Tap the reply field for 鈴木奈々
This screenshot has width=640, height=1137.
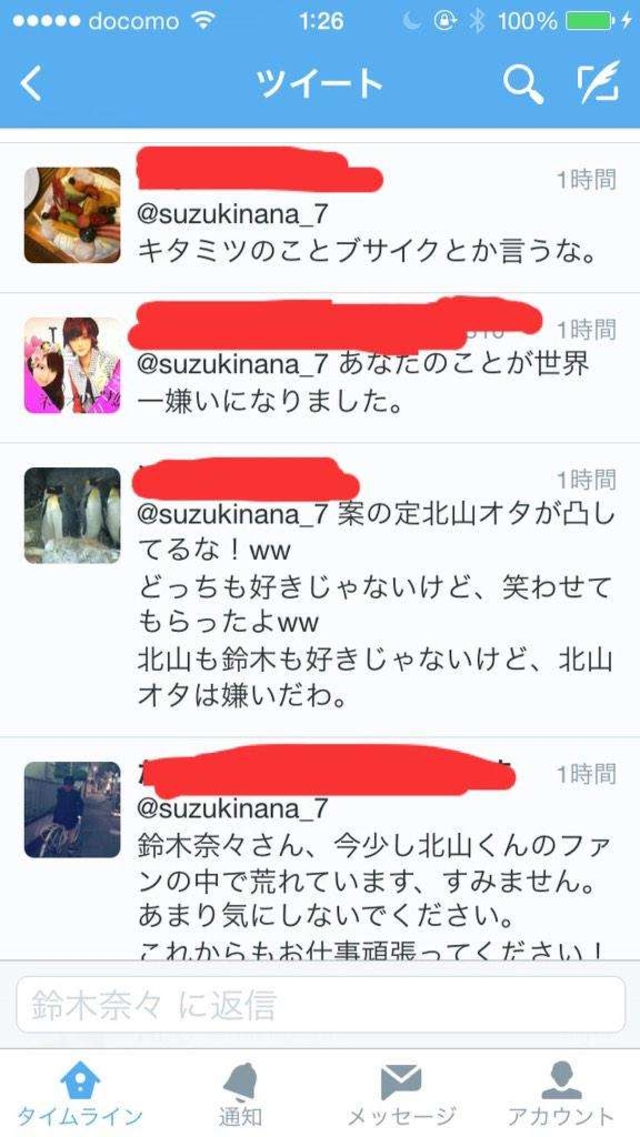pyautogui.click(x=320, y=1004)
